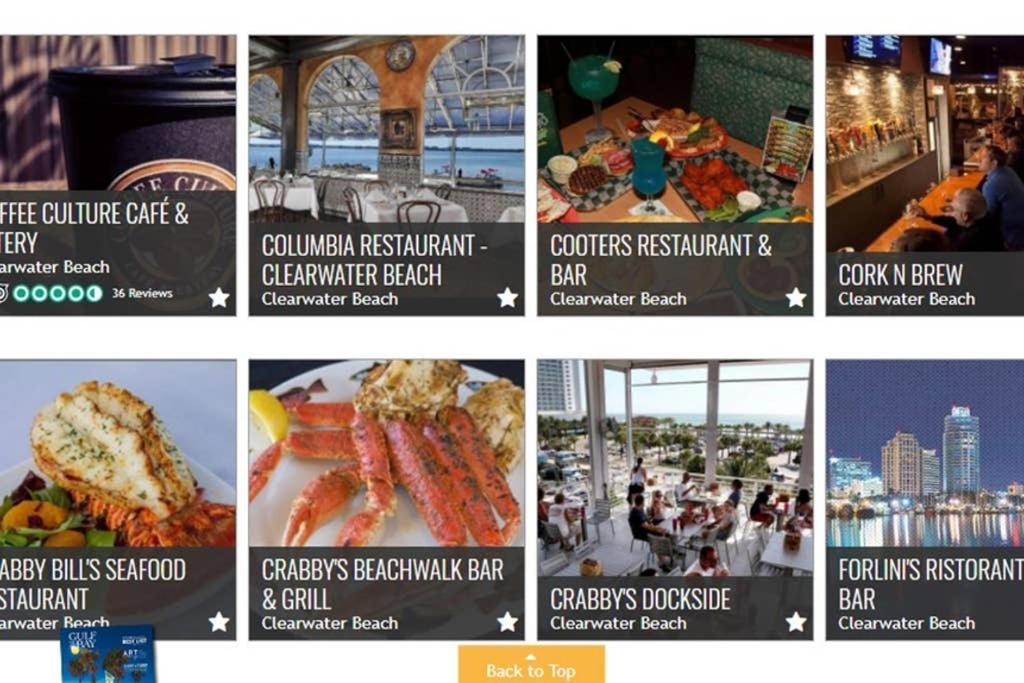Star Crabby's Dockside as favorite
This screenshot has width=1024, height=683.
[x=795, y=622]
